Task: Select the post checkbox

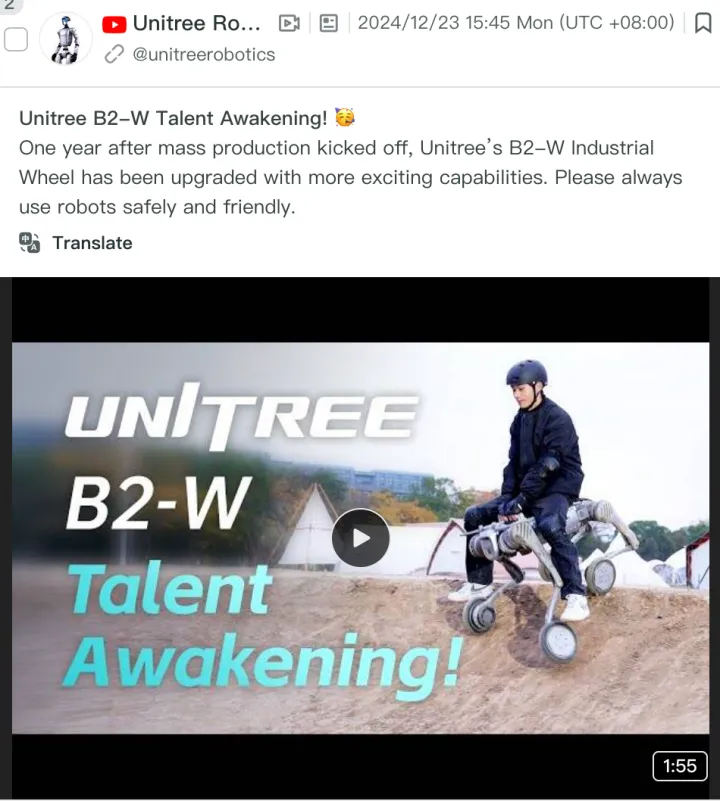Action: pos(16,40)
